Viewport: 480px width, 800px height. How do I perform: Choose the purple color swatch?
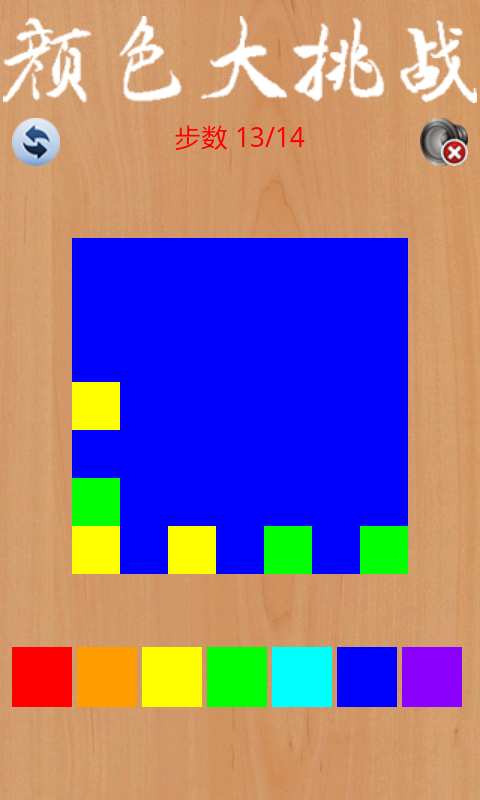[x=432, y=677]
